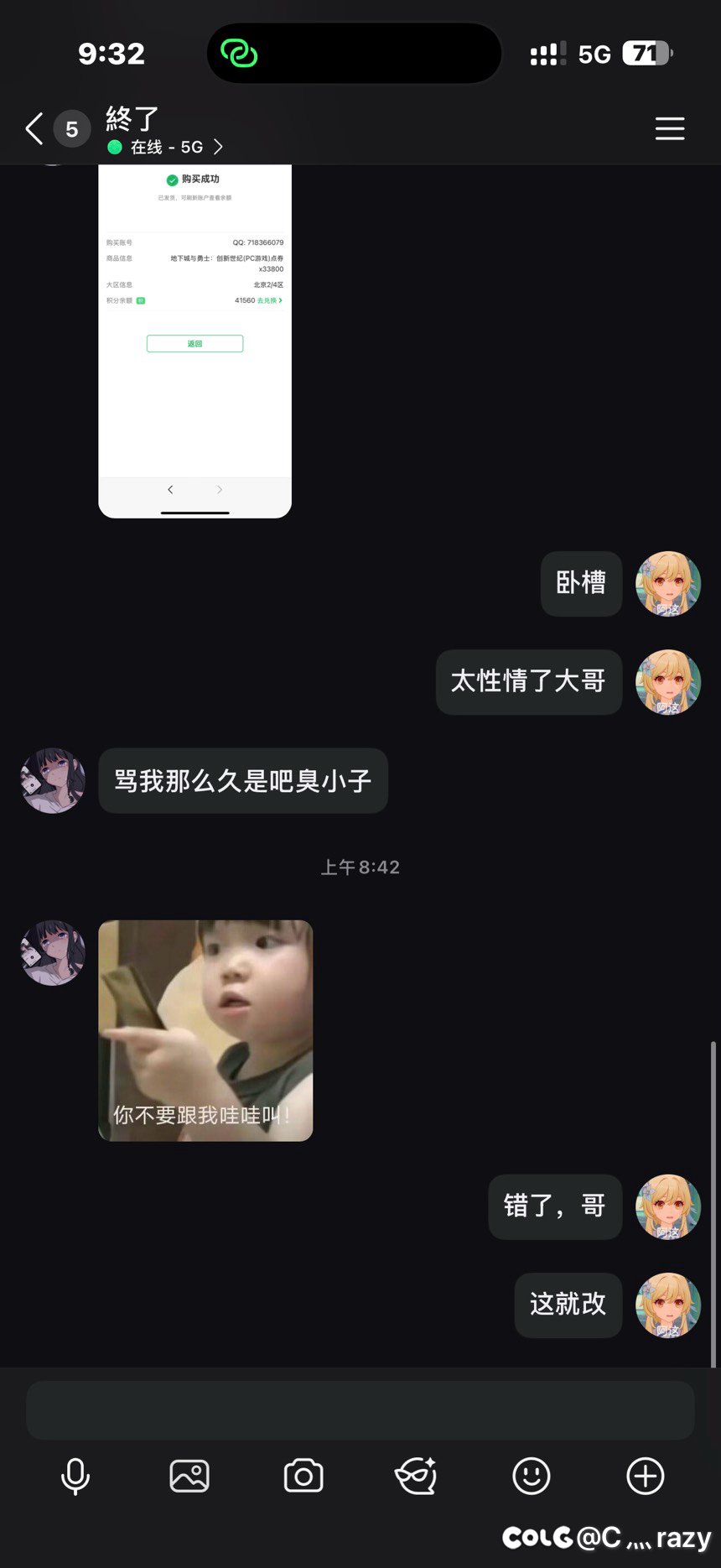Open the photo gallery picker
Image resolution: width=721 pixels, height=1568 pixels.
pos(189,1476)
